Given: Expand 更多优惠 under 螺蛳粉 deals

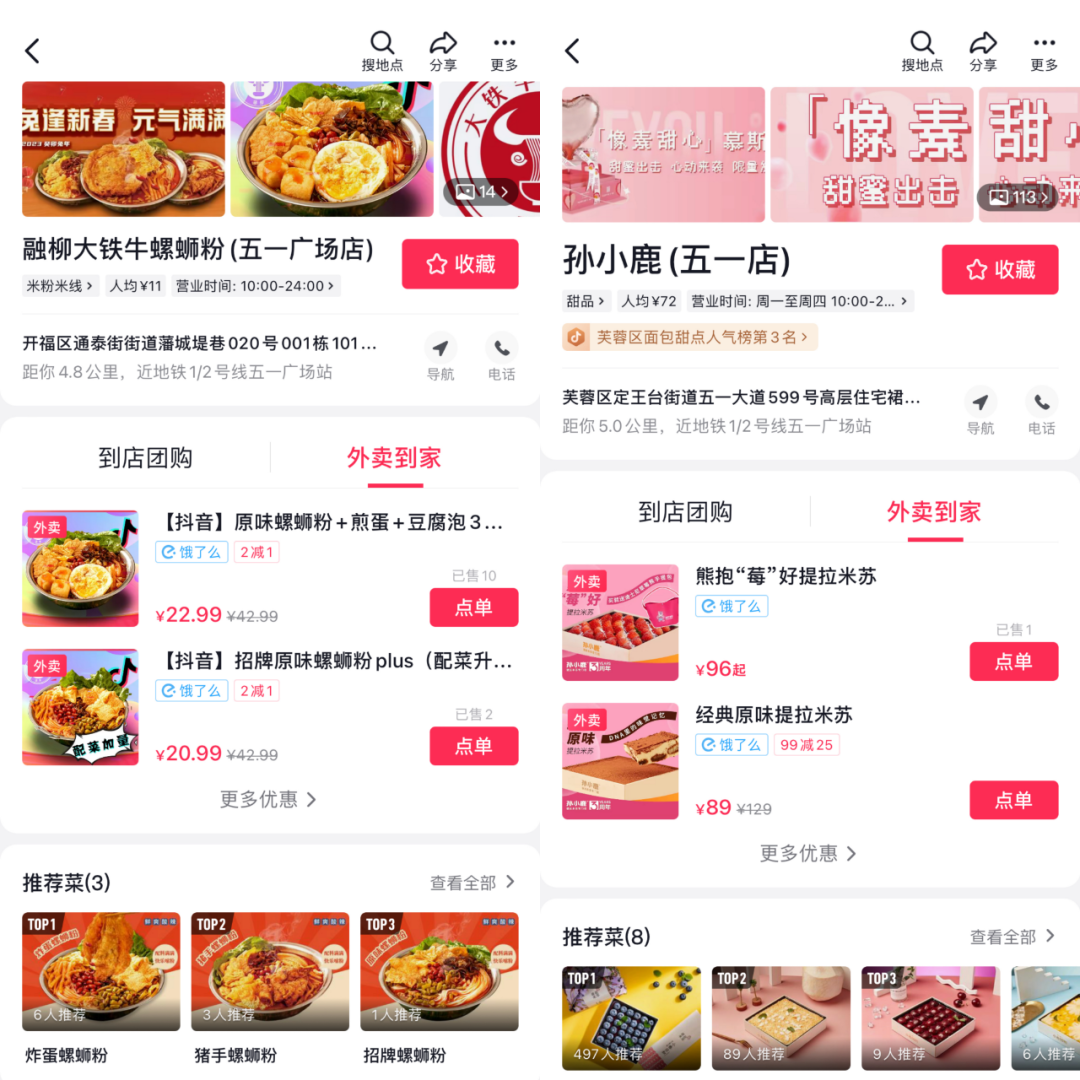Looking at the screenshot, I should tap(268, 799).
